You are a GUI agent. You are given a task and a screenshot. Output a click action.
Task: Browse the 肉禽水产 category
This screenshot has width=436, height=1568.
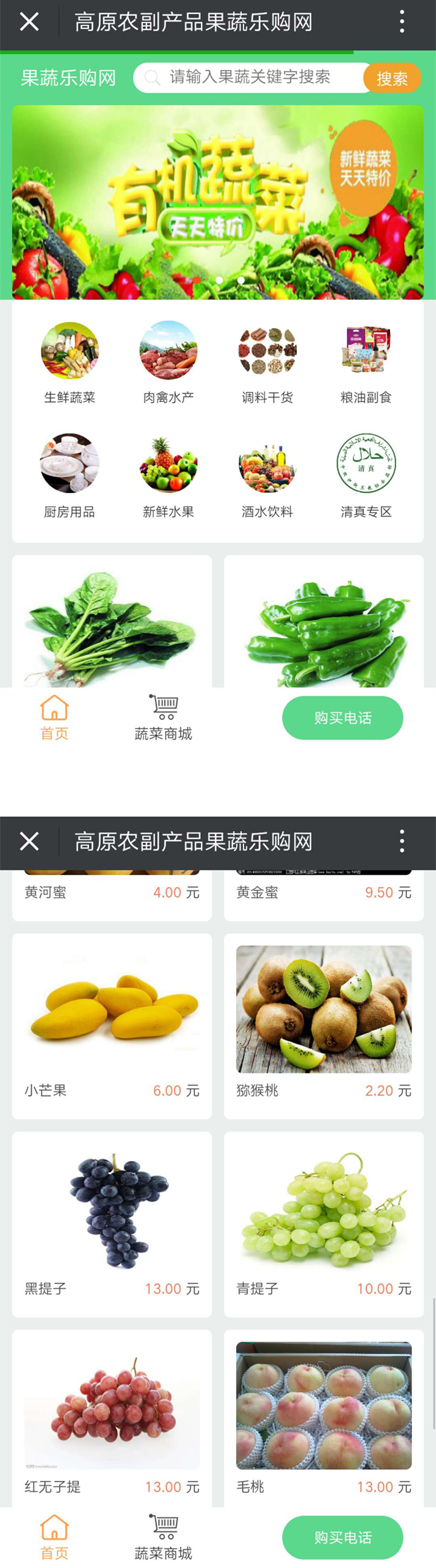pos(168,361)
